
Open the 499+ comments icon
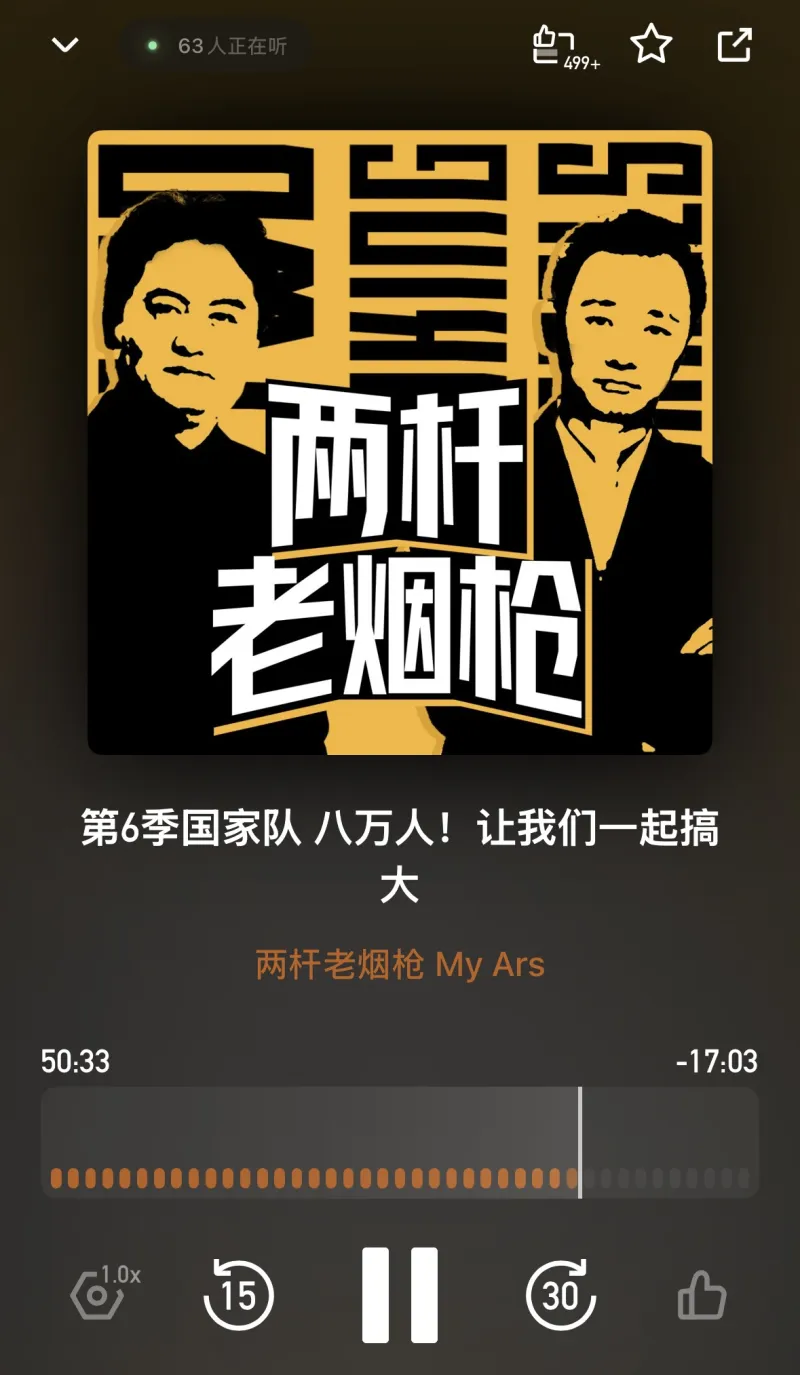[x=561, y=46]
